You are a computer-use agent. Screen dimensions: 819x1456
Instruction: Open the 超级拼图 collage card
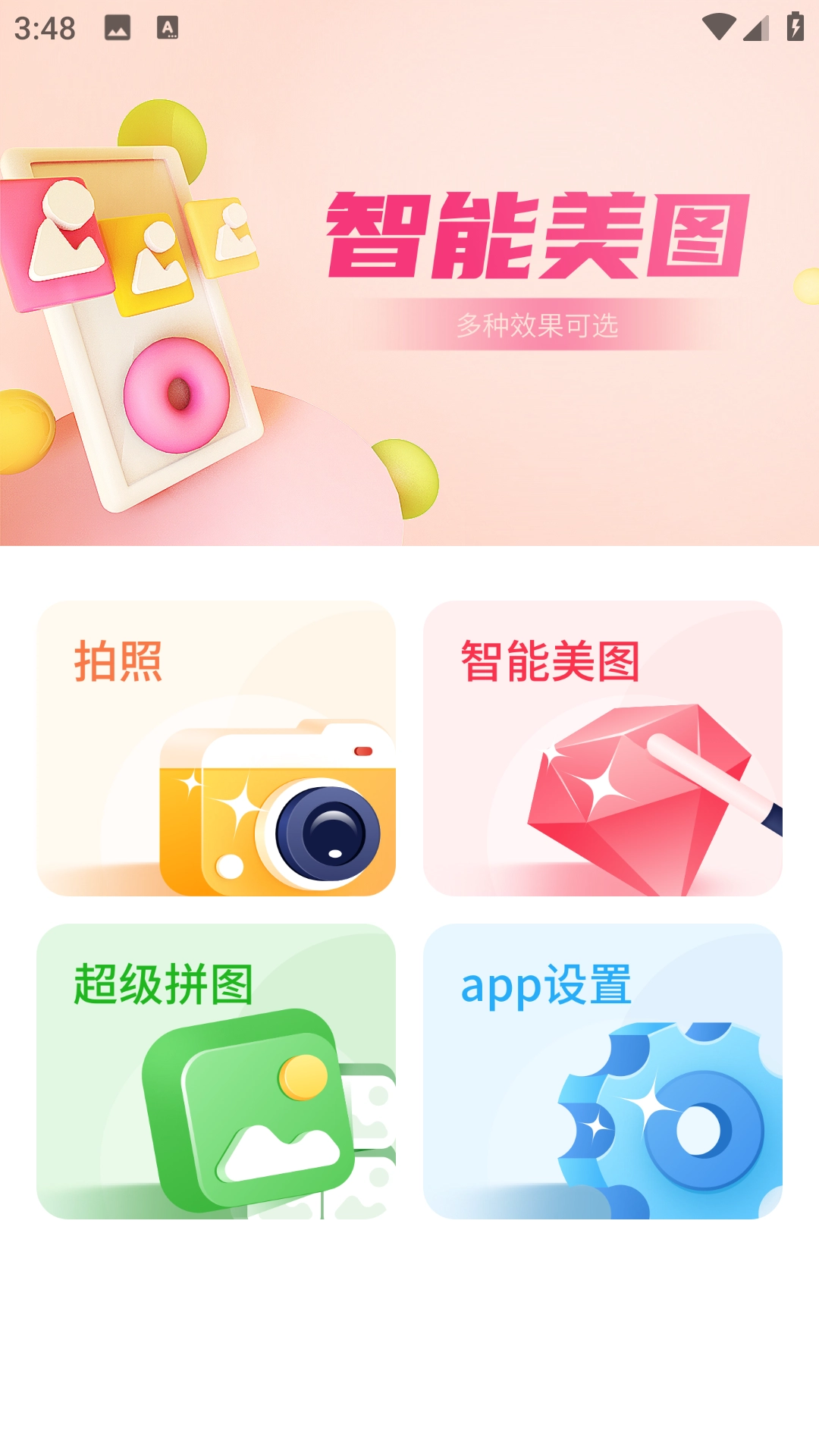tap(216, 1071)
